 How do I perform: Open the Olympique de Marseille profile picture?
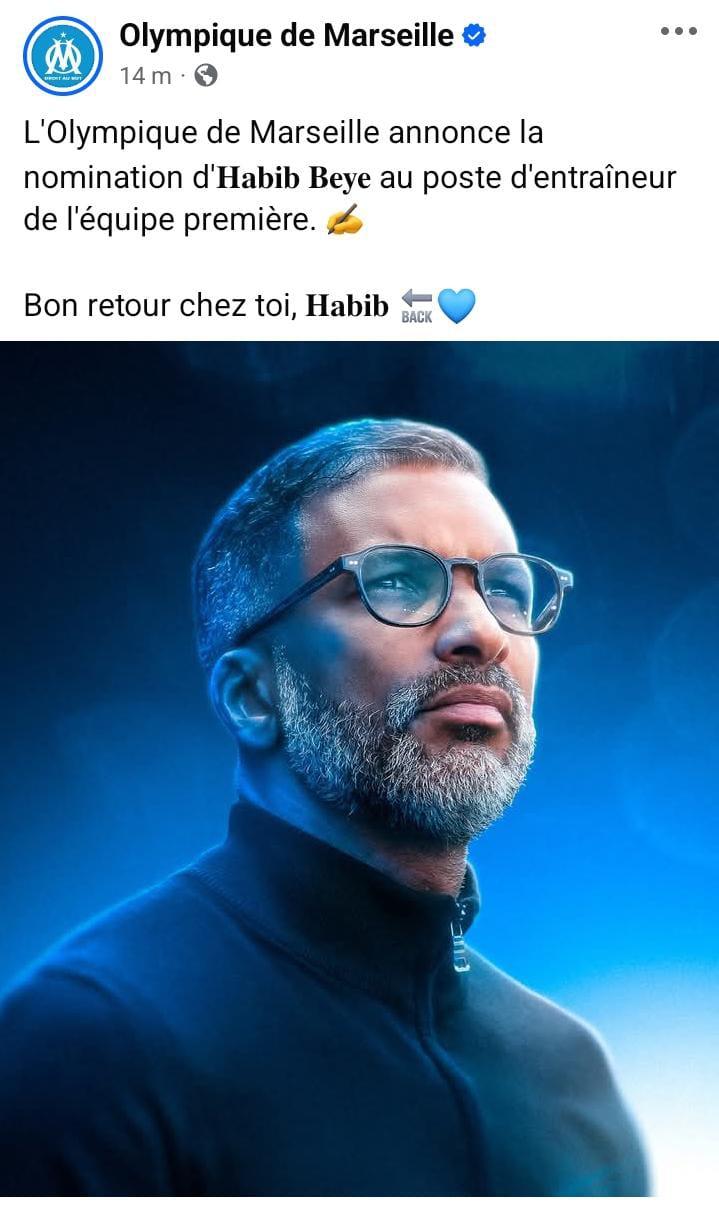(x=63, y=56)
